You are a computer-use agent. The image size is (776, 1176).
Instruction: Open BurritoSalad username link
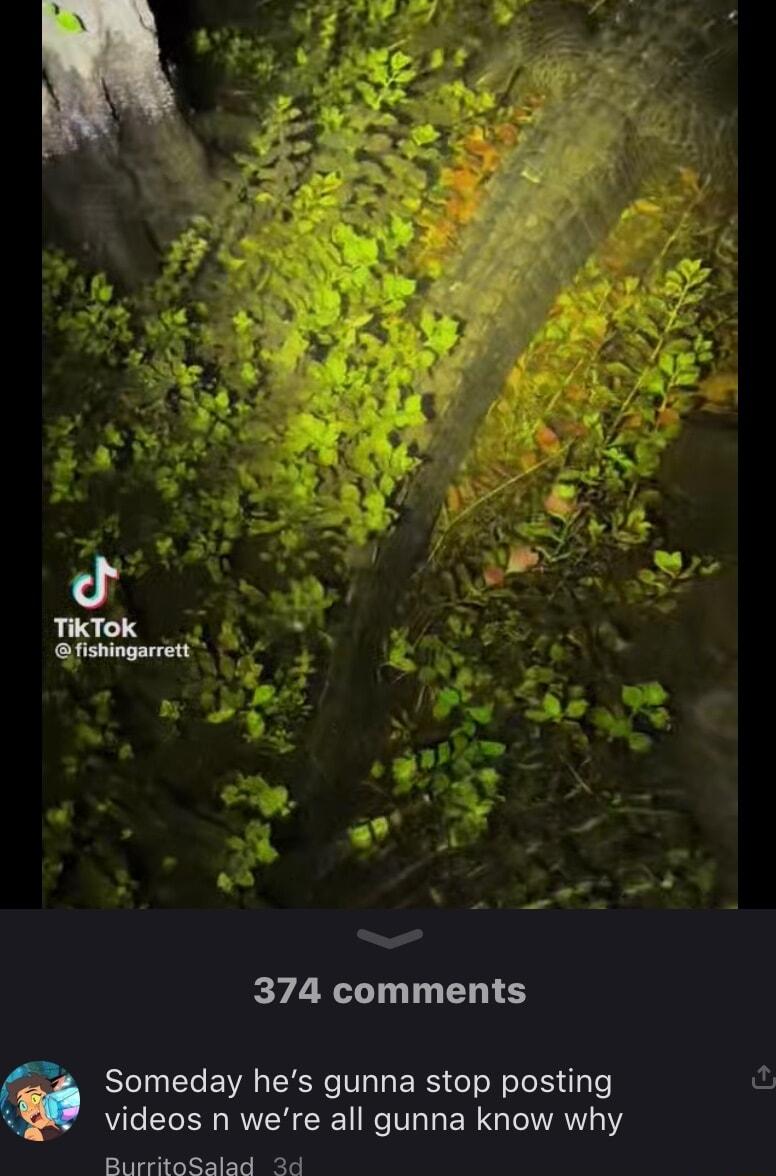[179, 1165]
